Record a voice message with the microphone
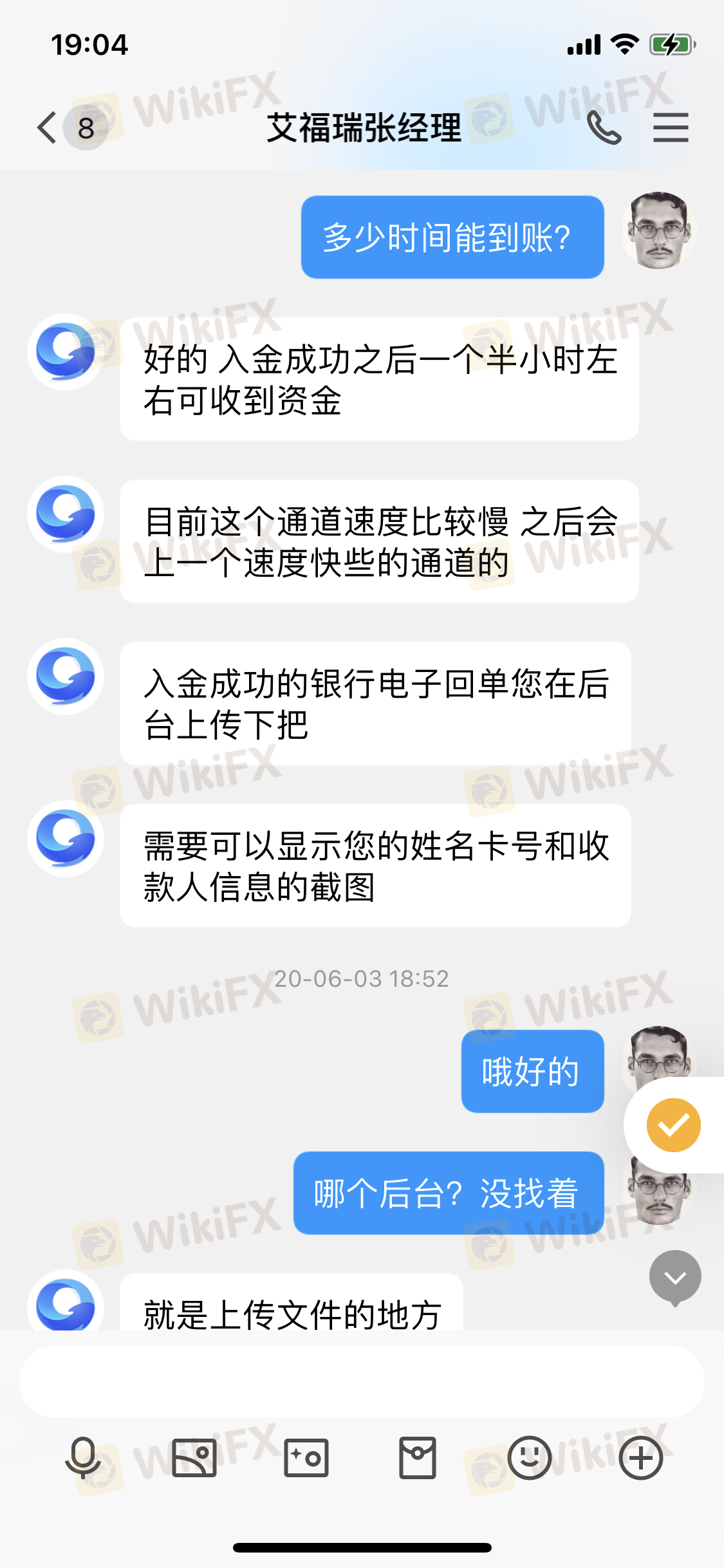The image size is (724, 1568). (x=83, y=1458)
